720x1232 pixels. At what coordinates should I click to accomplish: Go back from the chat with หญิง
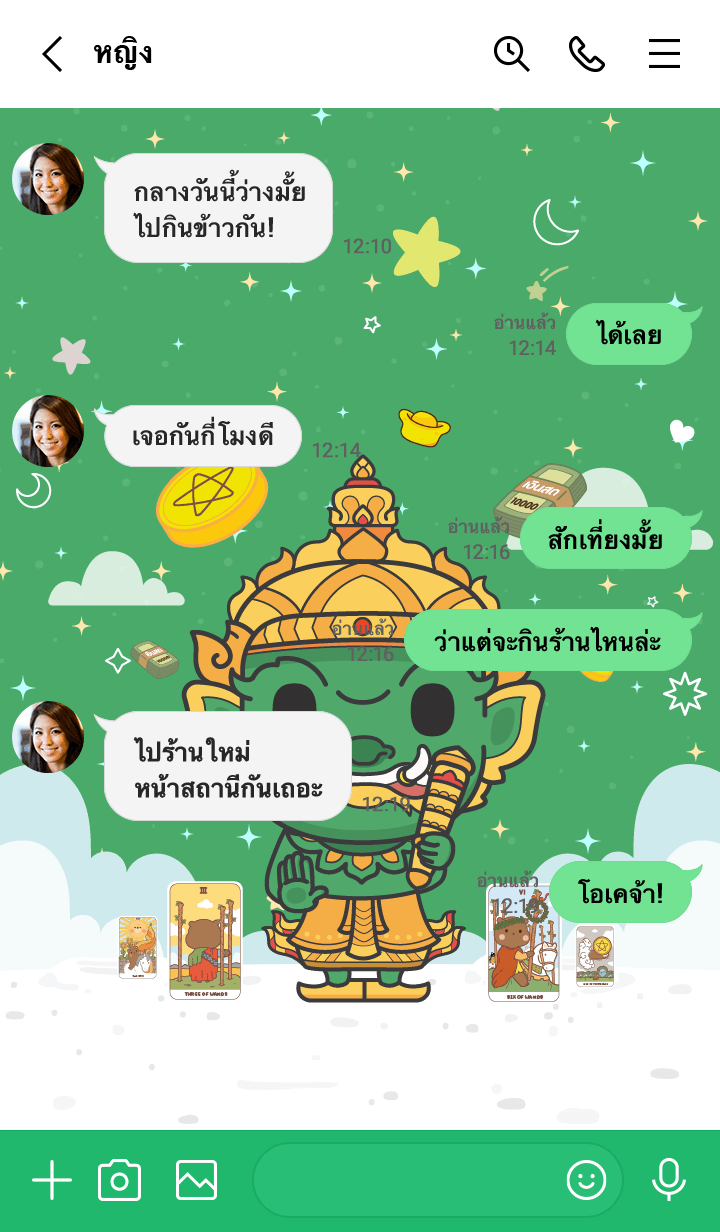(52, 54)
